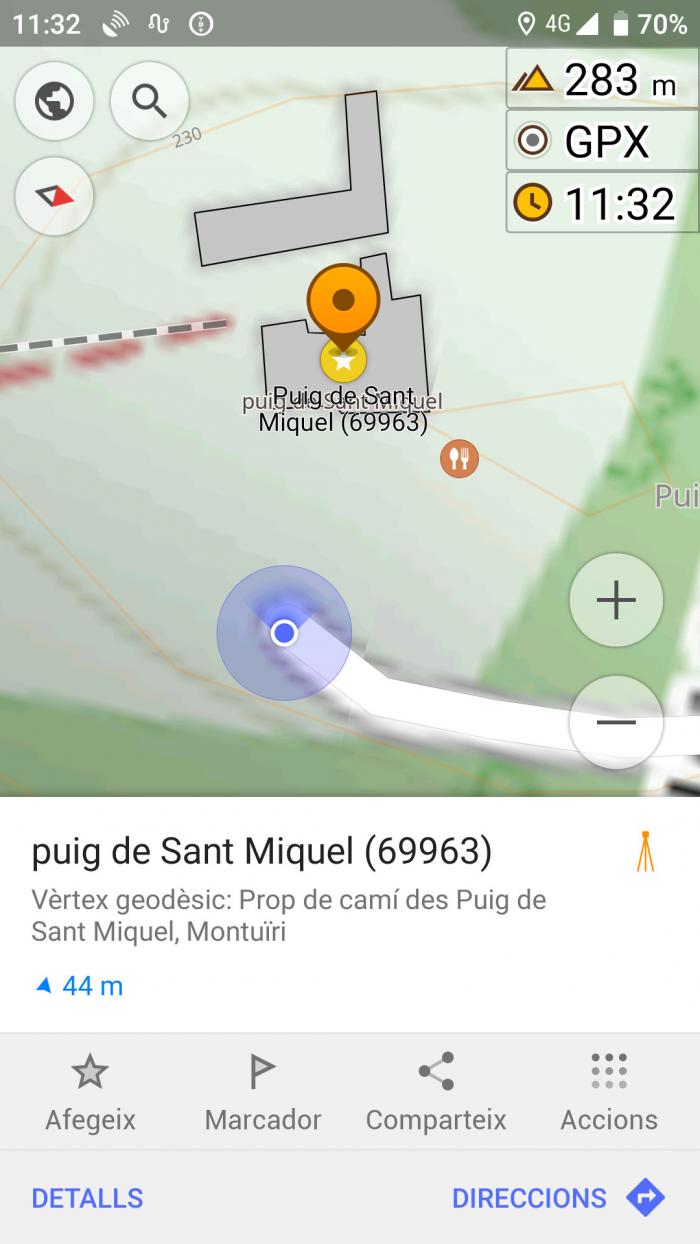Viewport: 700px width, 1244px height.
Task: Open DETALLS for this place
Action: (x=87, y=1198)
